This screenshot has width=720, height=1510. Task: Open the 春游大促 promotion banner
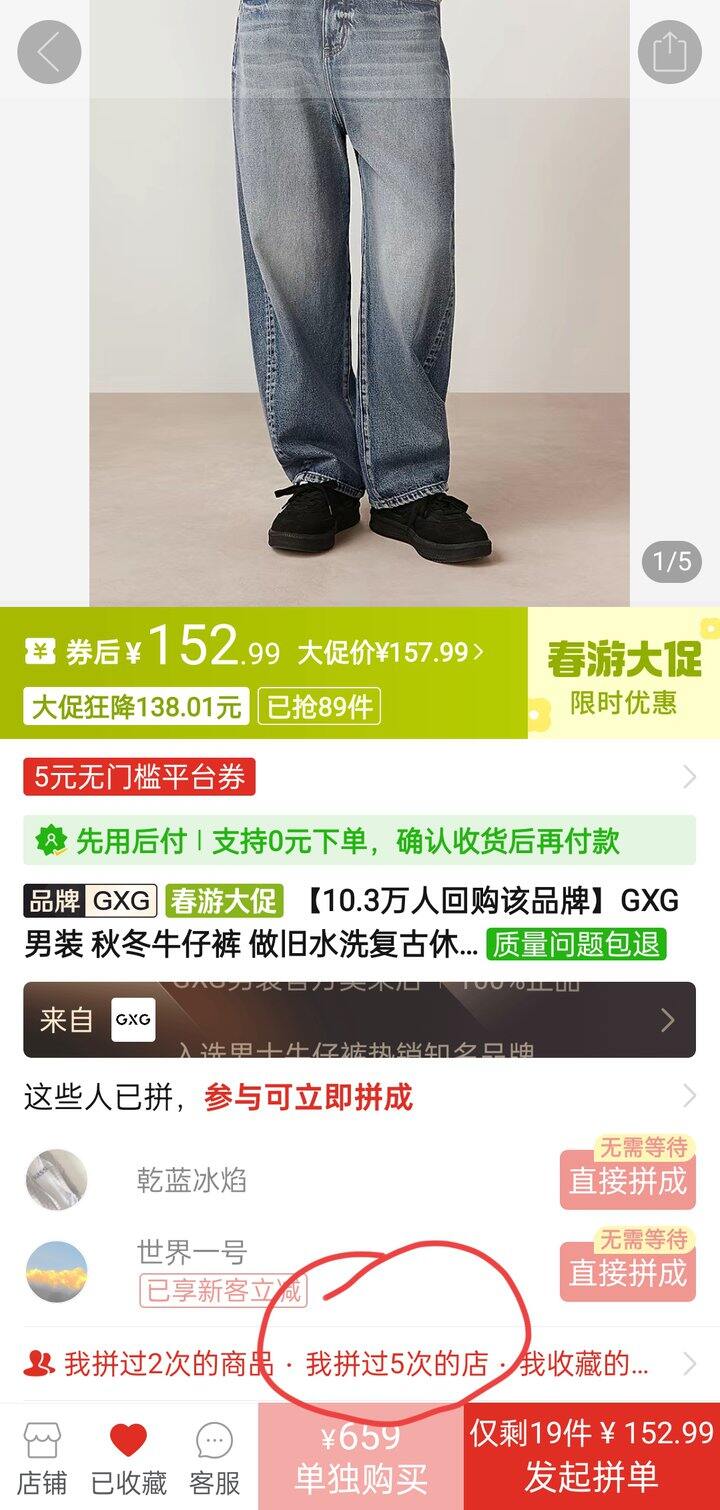point(623,673)
